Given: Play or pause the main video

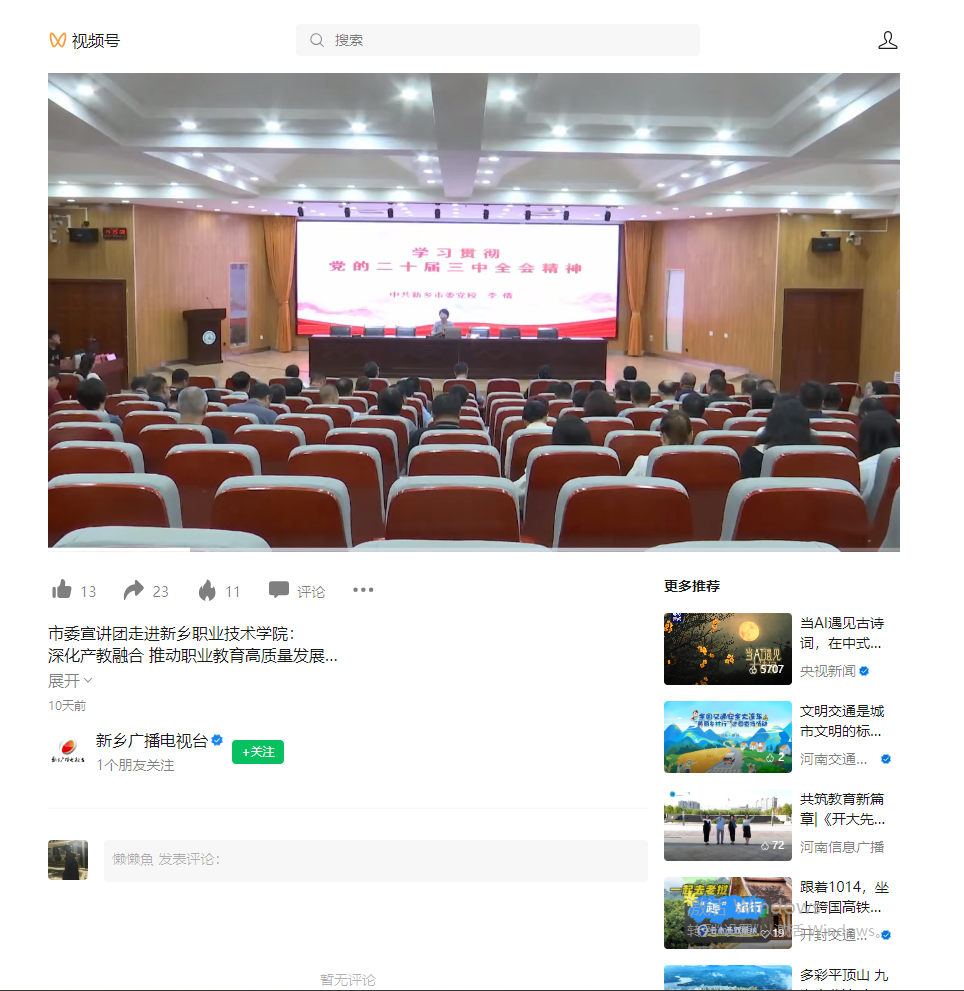Looking at the screenshot, I should point(473,312).
